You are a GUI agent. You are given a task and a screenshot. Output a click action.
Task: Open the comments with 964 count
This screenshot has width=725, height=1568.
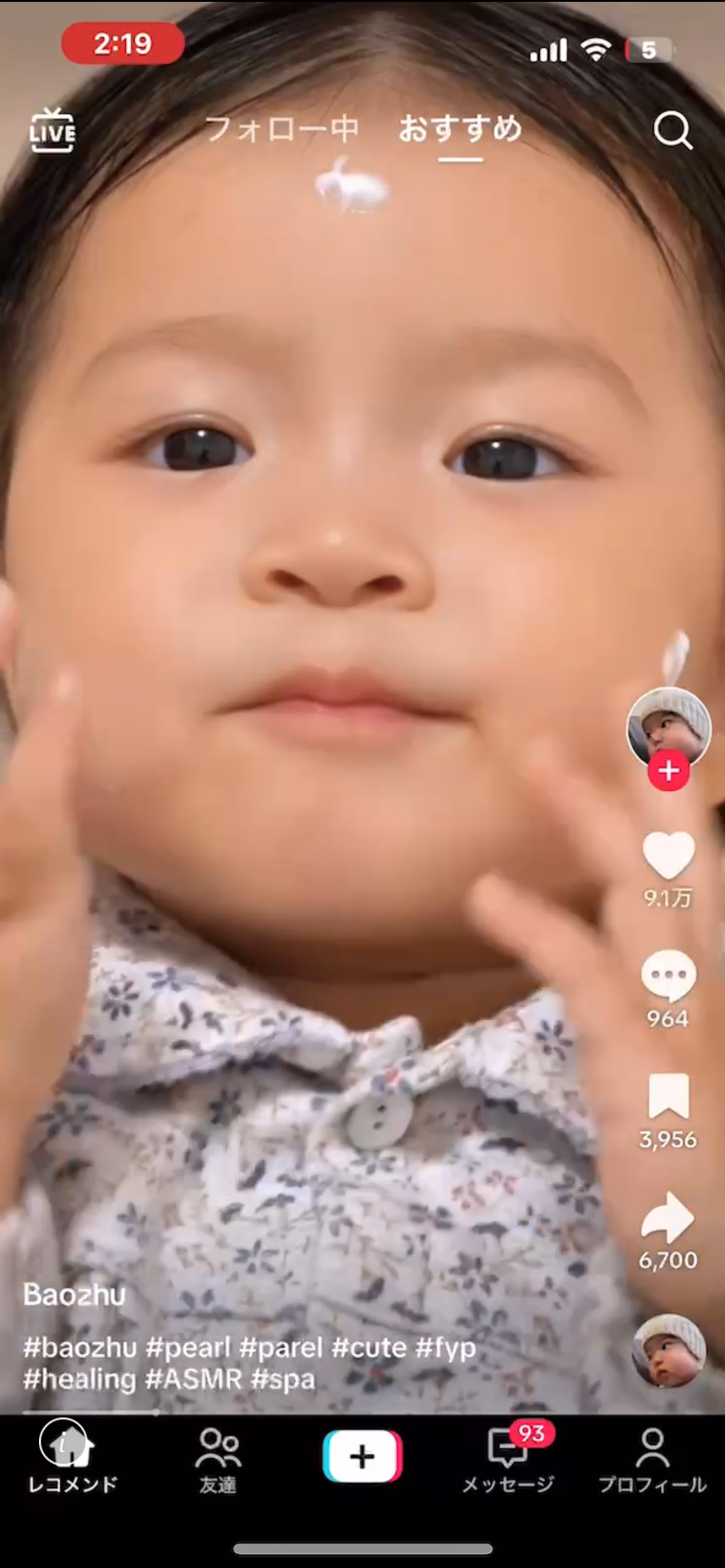668,975
